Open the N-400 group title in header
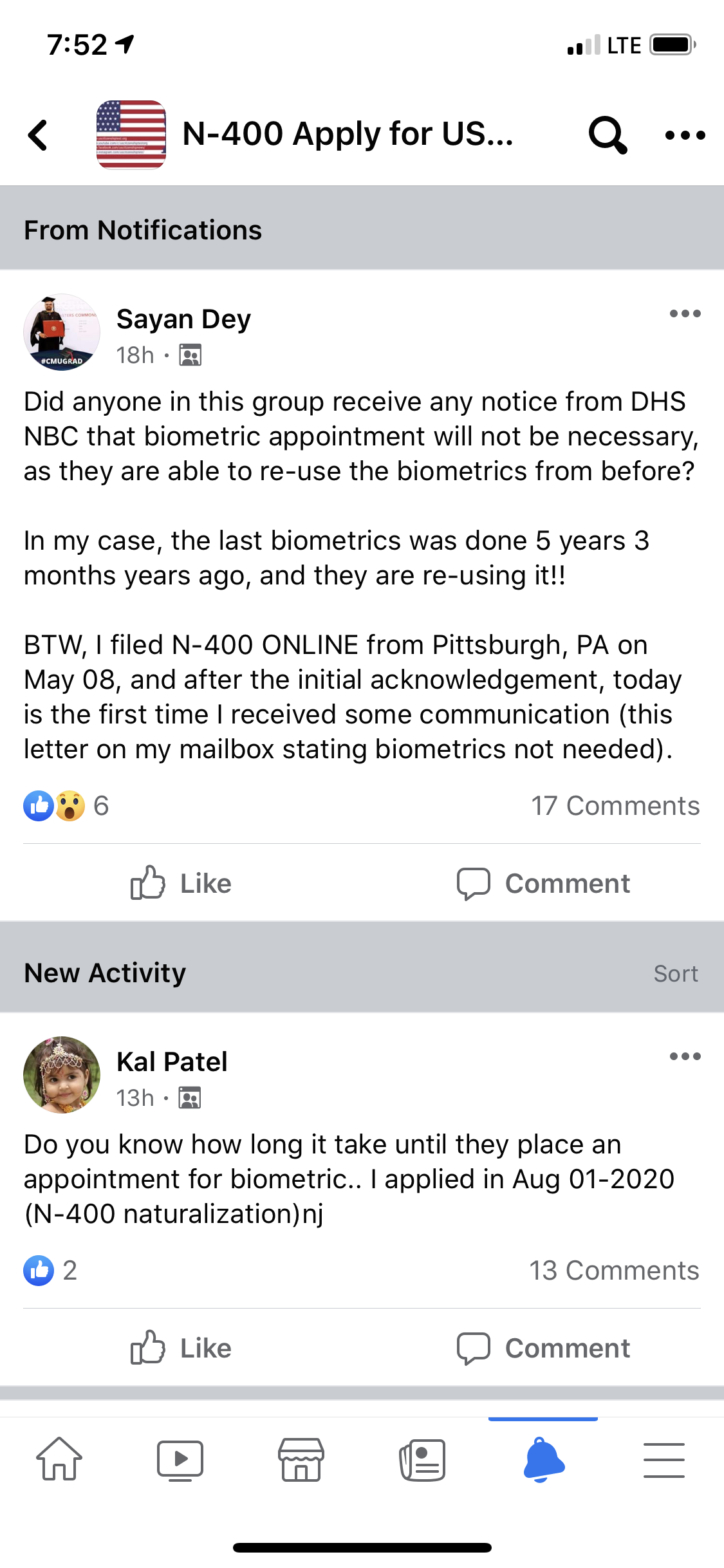This screenshot has height=1568, width=724. pyautogui.click(x=348, y=134)
